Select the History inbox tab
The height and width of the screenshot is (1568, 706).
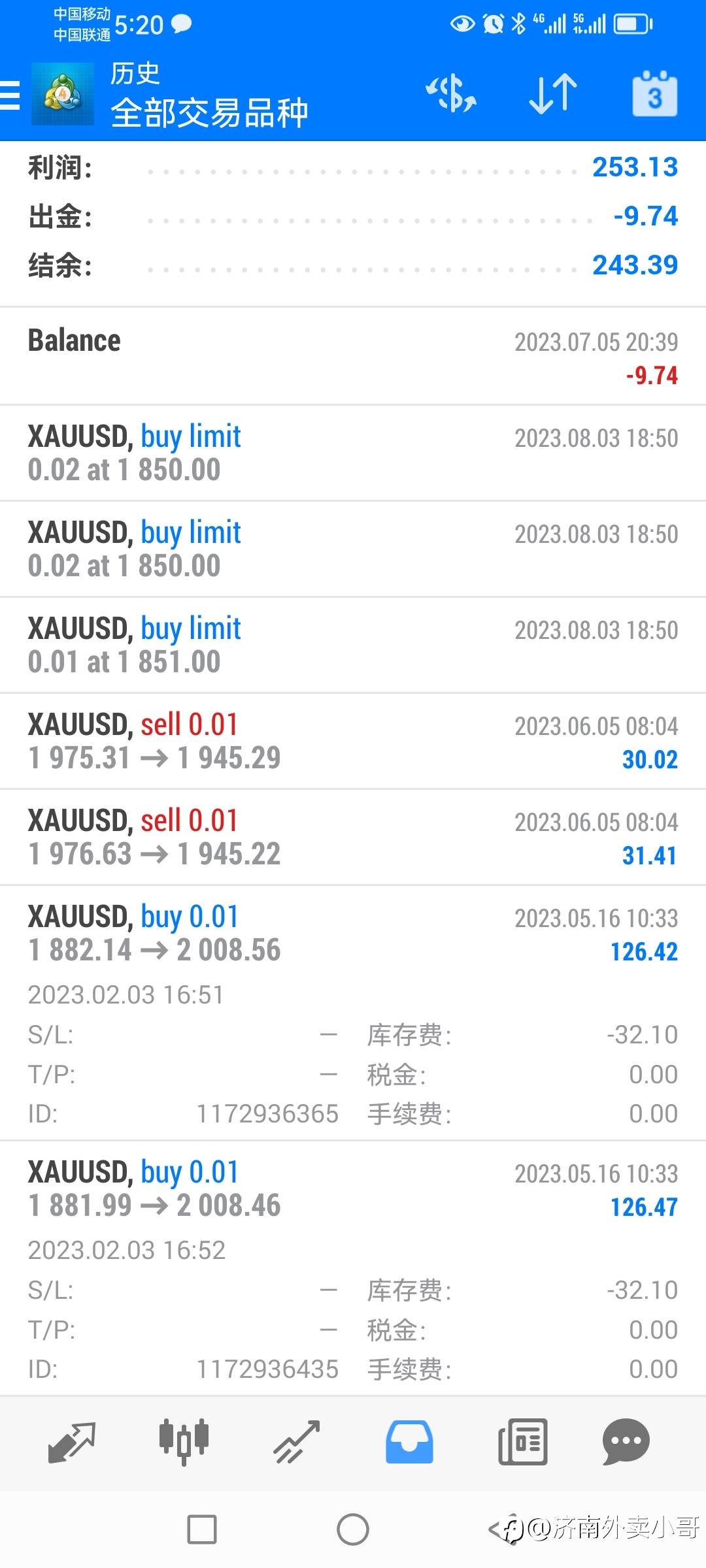tap(409, 1441)
